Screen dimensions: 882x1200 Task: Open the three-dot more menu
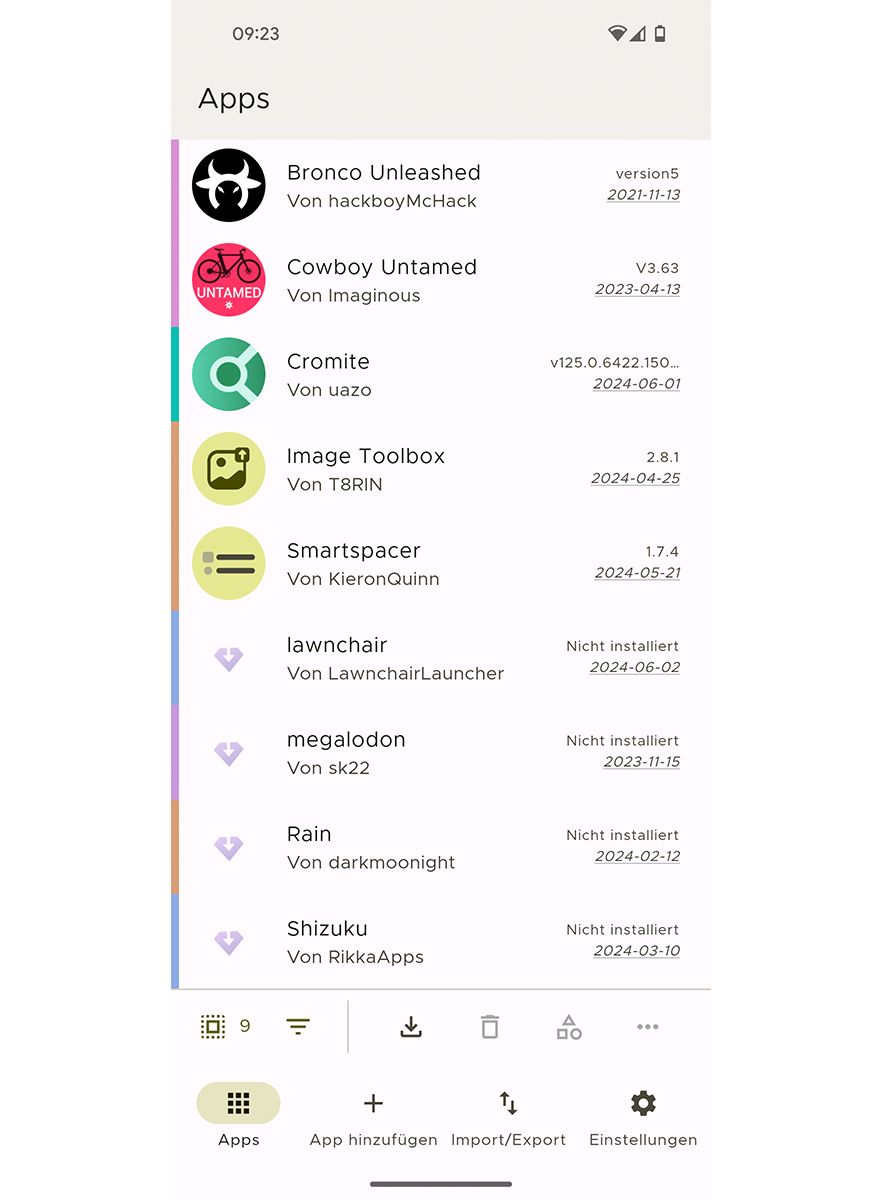tap(648, 1027)
